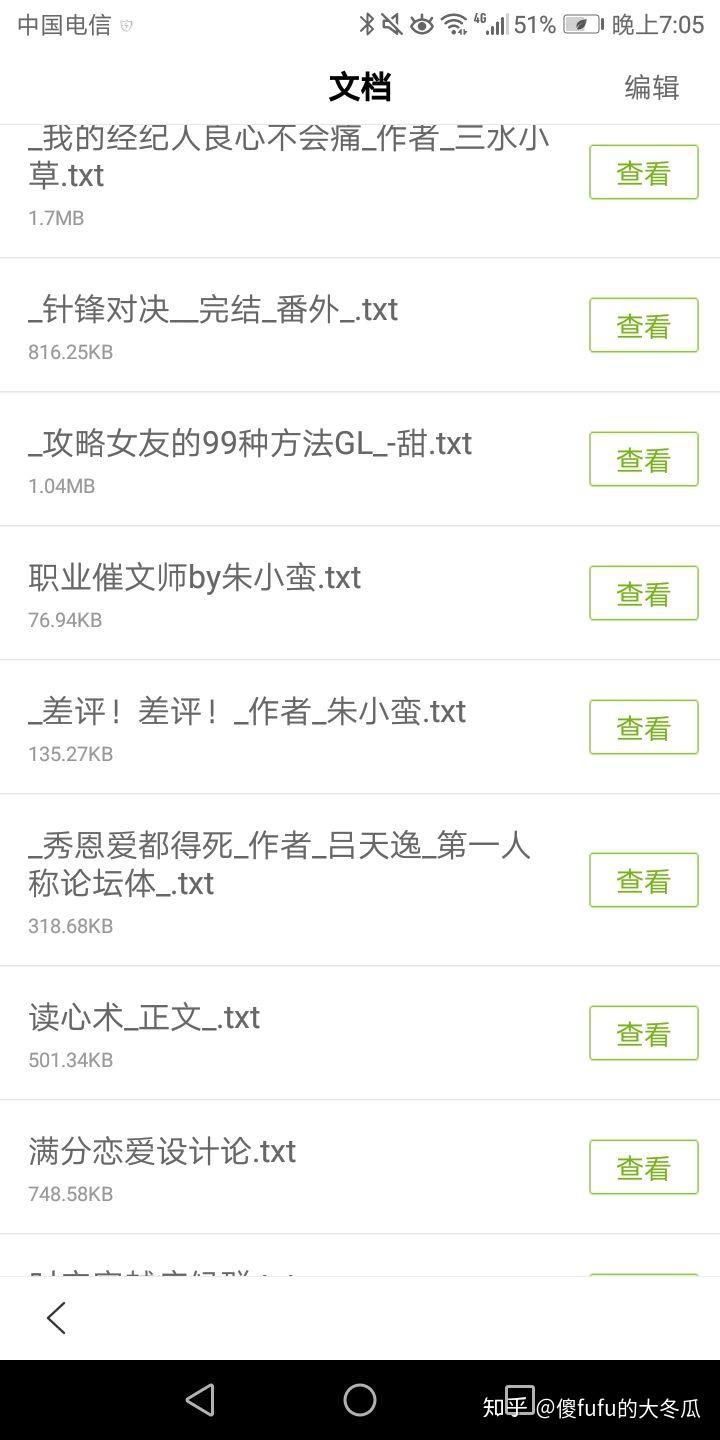Viewport: 720px width, 1440px height.
Task: View the 针锋对决 txt file
Action: tap(643, 326)
